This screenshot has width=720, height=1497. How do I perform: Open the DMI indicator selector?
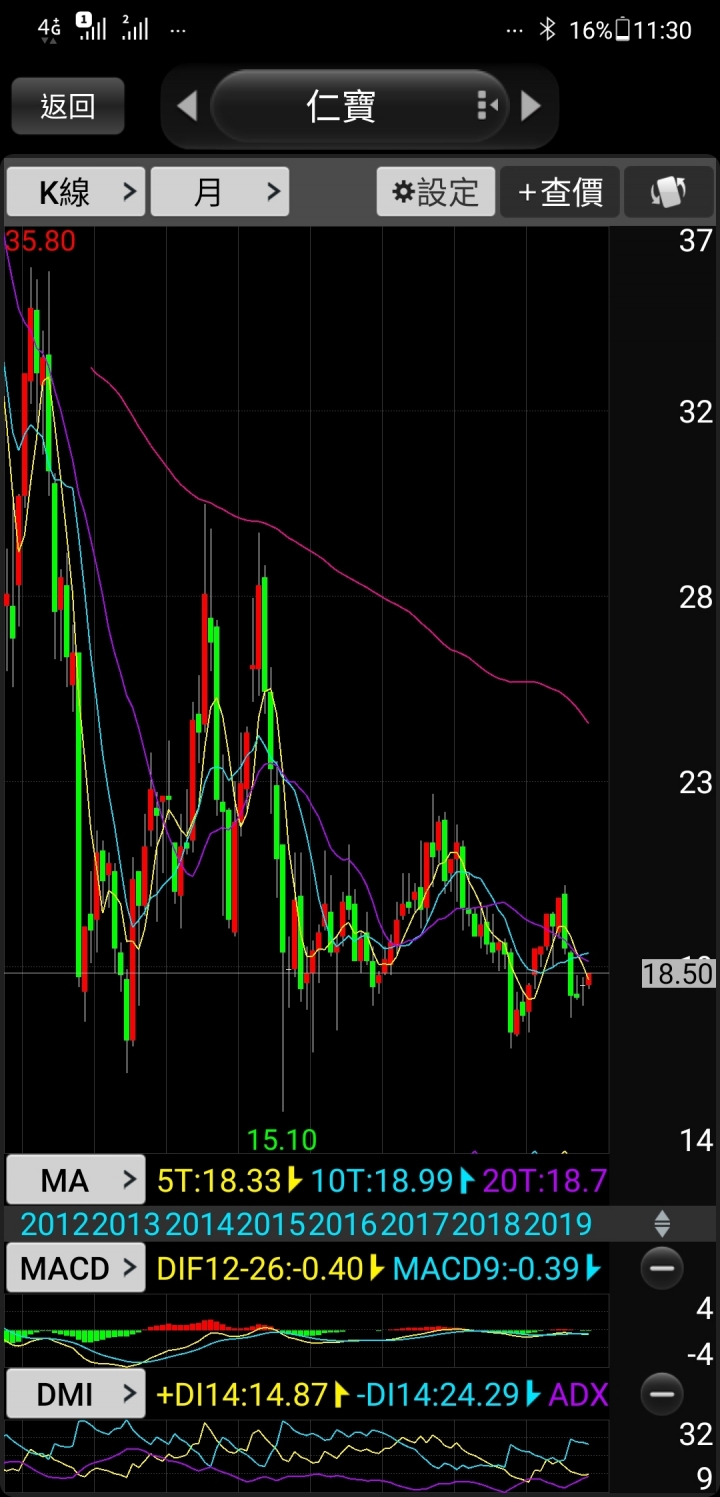76,1393
